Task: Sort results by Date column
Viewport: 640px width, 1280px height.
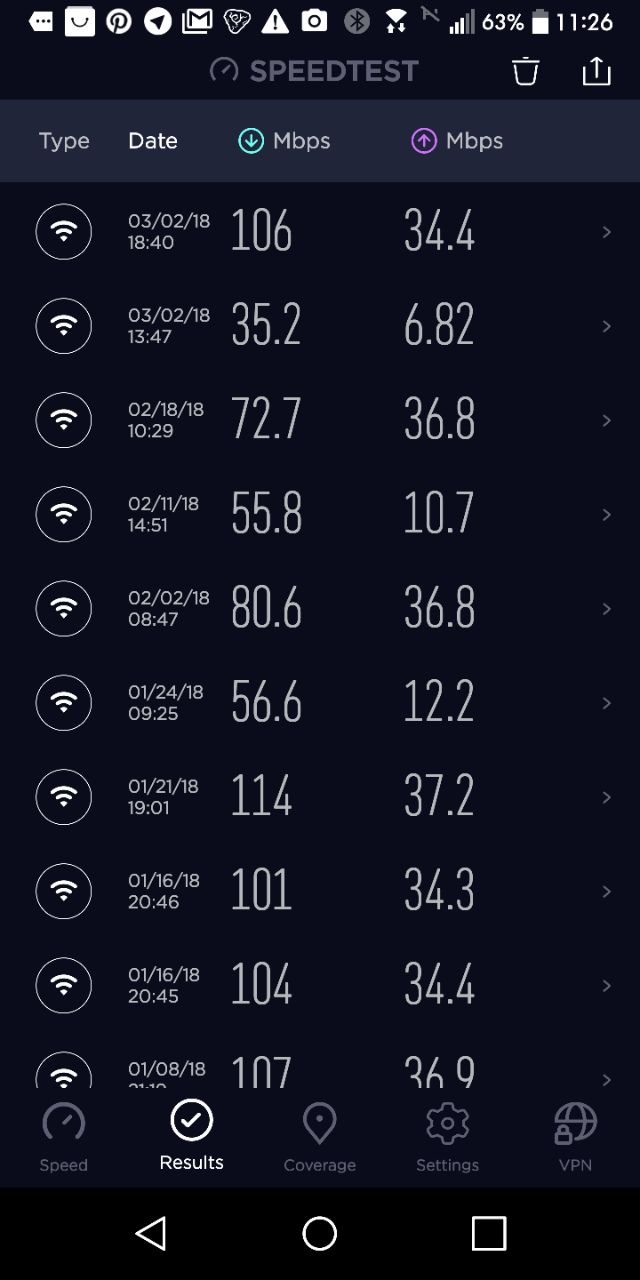Action: (x=153, y=141)
